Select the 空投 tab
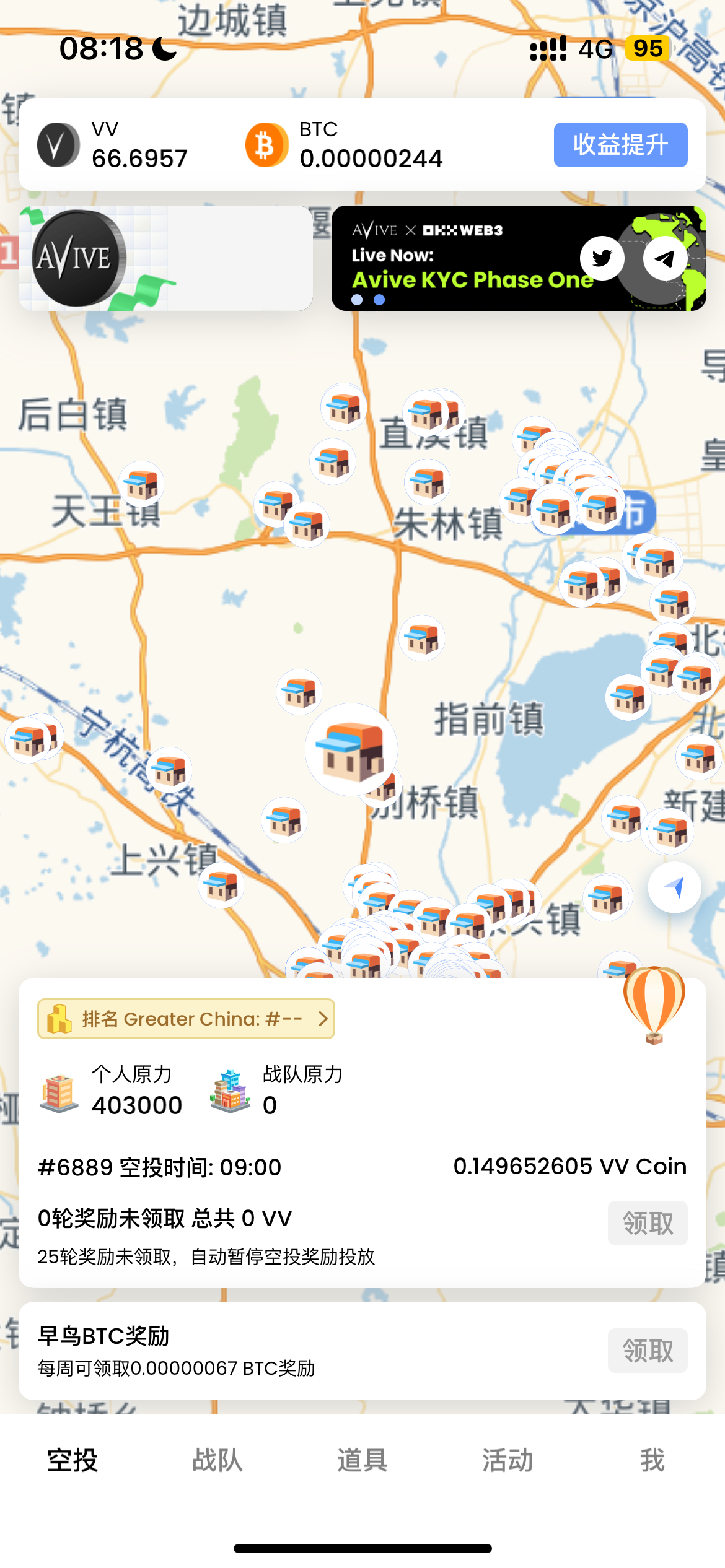Image resolution: width=725 pixels, height=1568 pixels. coord(72,1460)
